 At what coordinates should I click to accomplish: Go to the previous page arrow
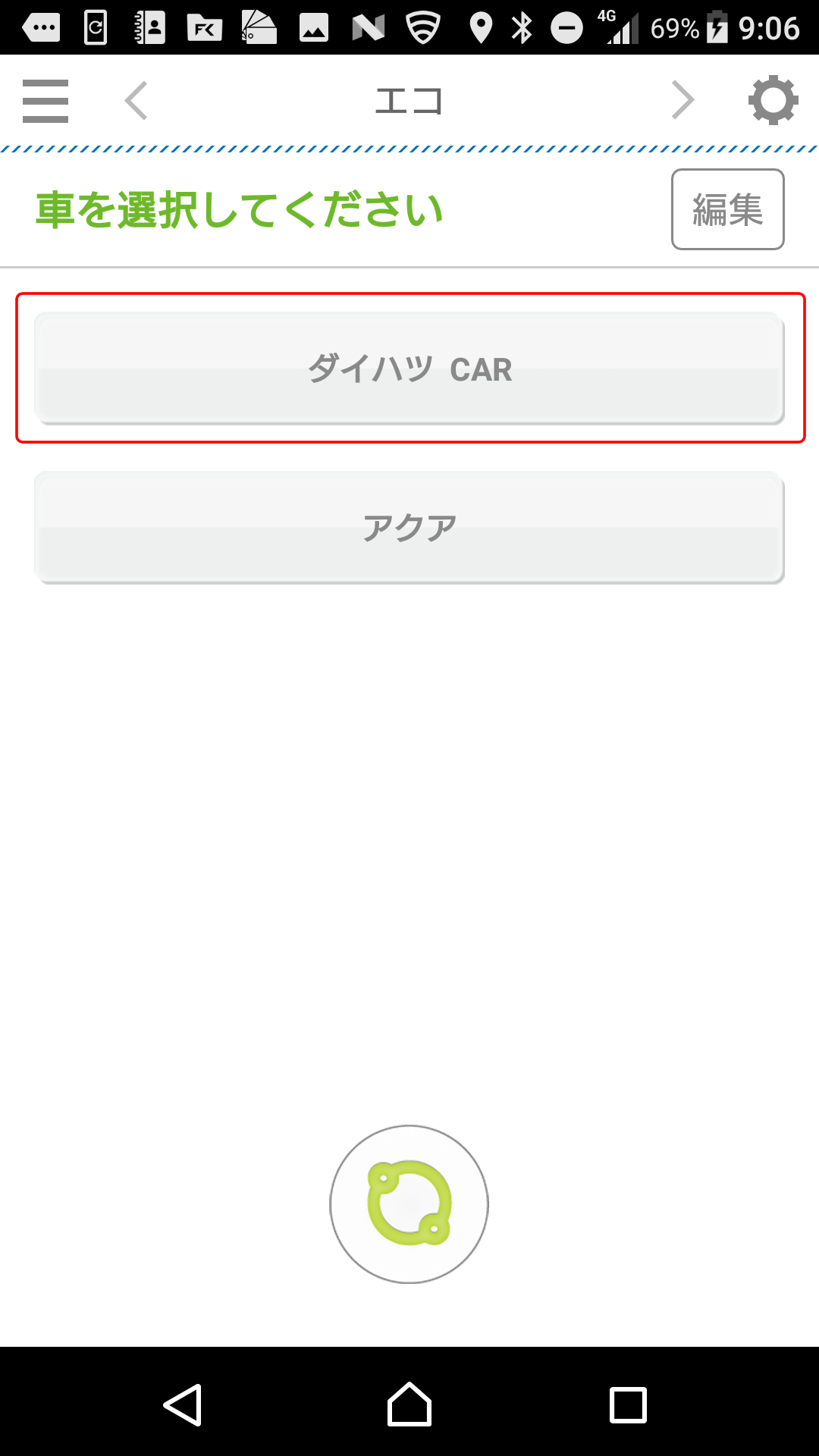point(136,101)
